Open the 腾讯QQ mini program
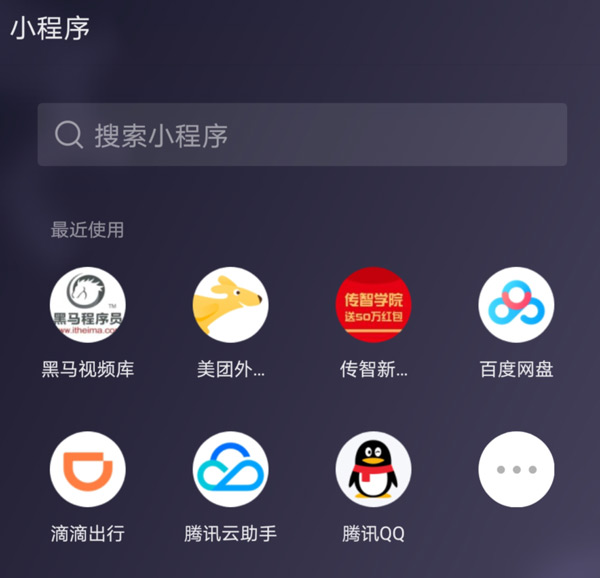Image resolution: width=600 pixels, height=578 pixels. [x=373, y=470]
